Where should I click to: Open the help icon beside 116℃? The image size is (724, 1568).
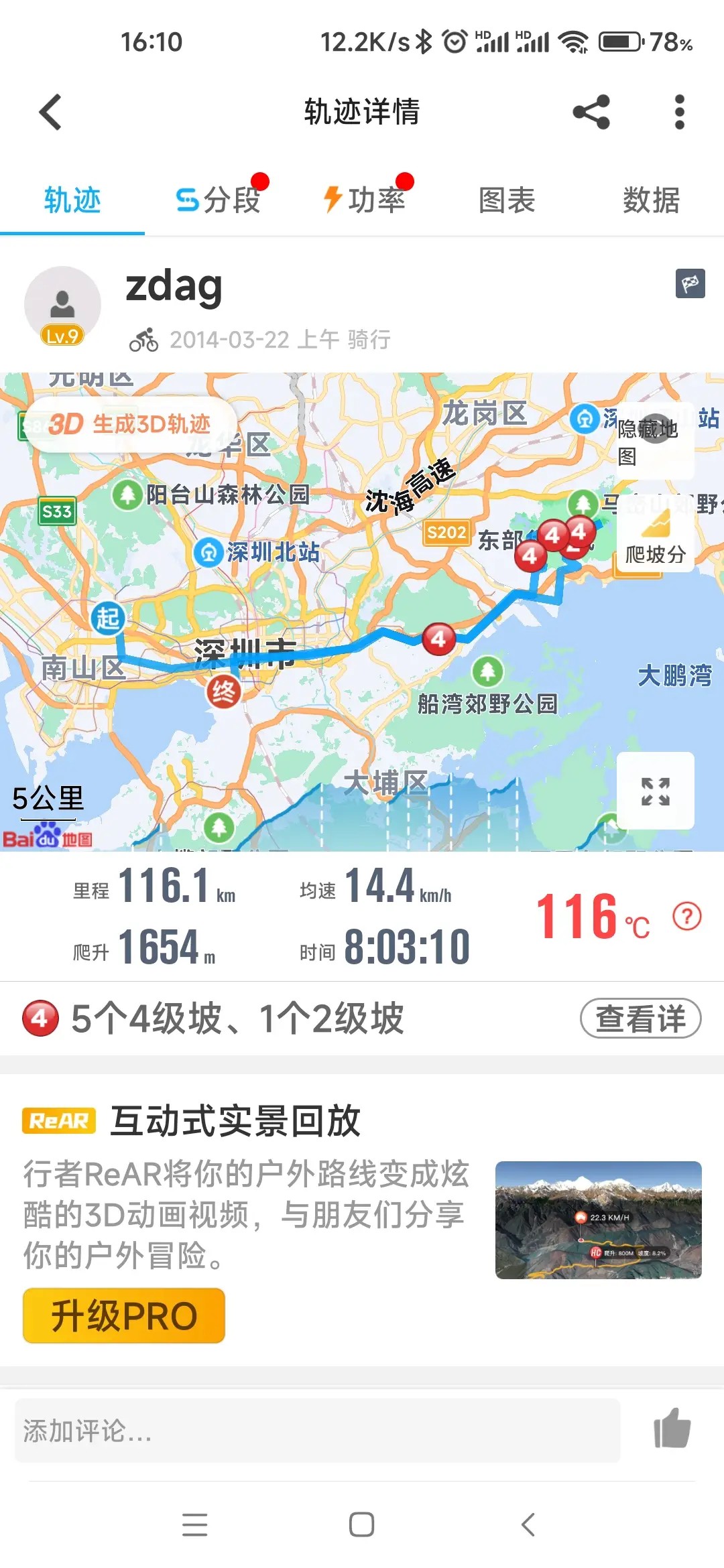[687, 916]
